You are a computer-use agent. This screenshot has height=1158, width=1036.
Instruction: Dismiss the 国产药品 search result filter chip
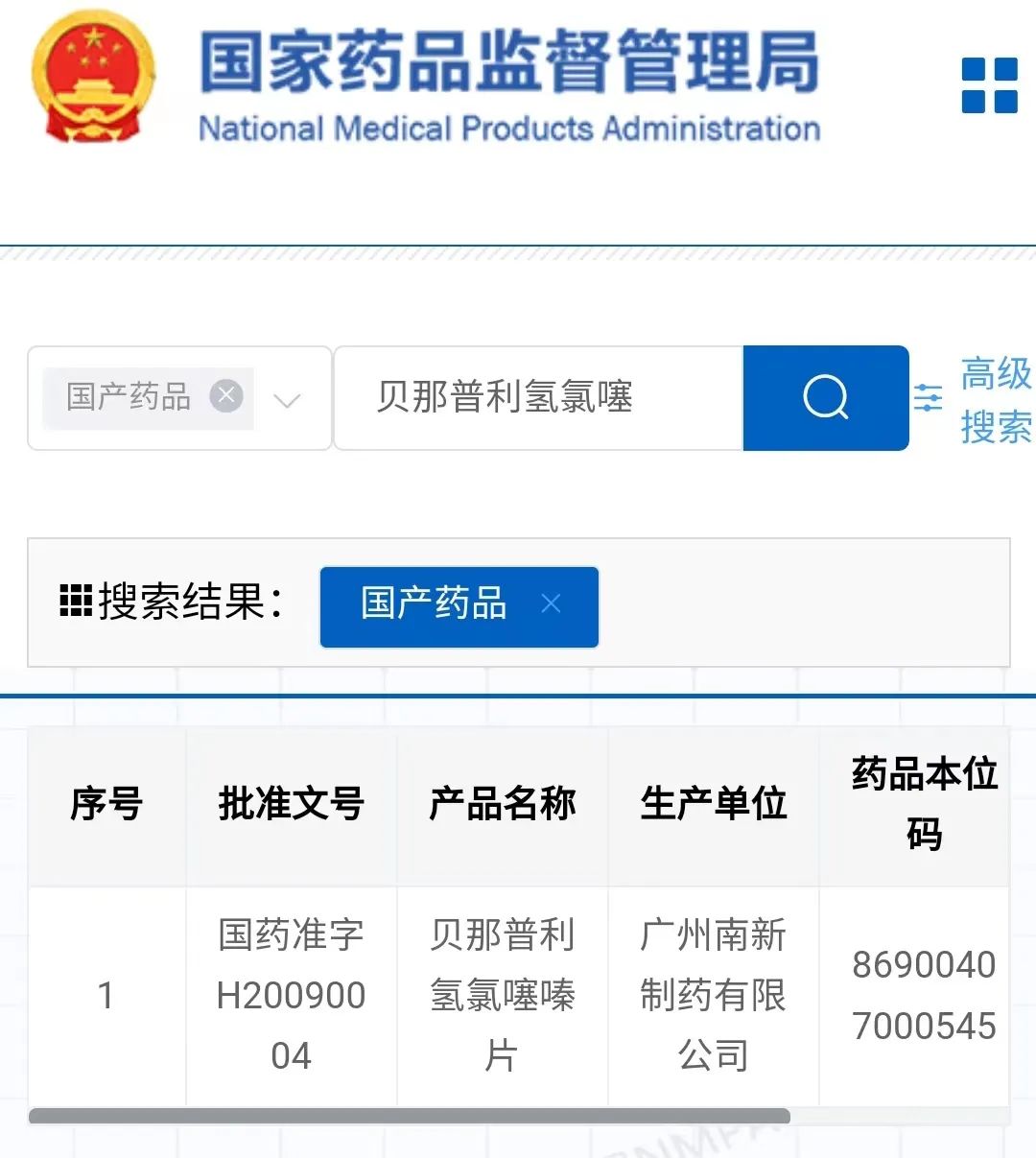[x=551, y=603]
